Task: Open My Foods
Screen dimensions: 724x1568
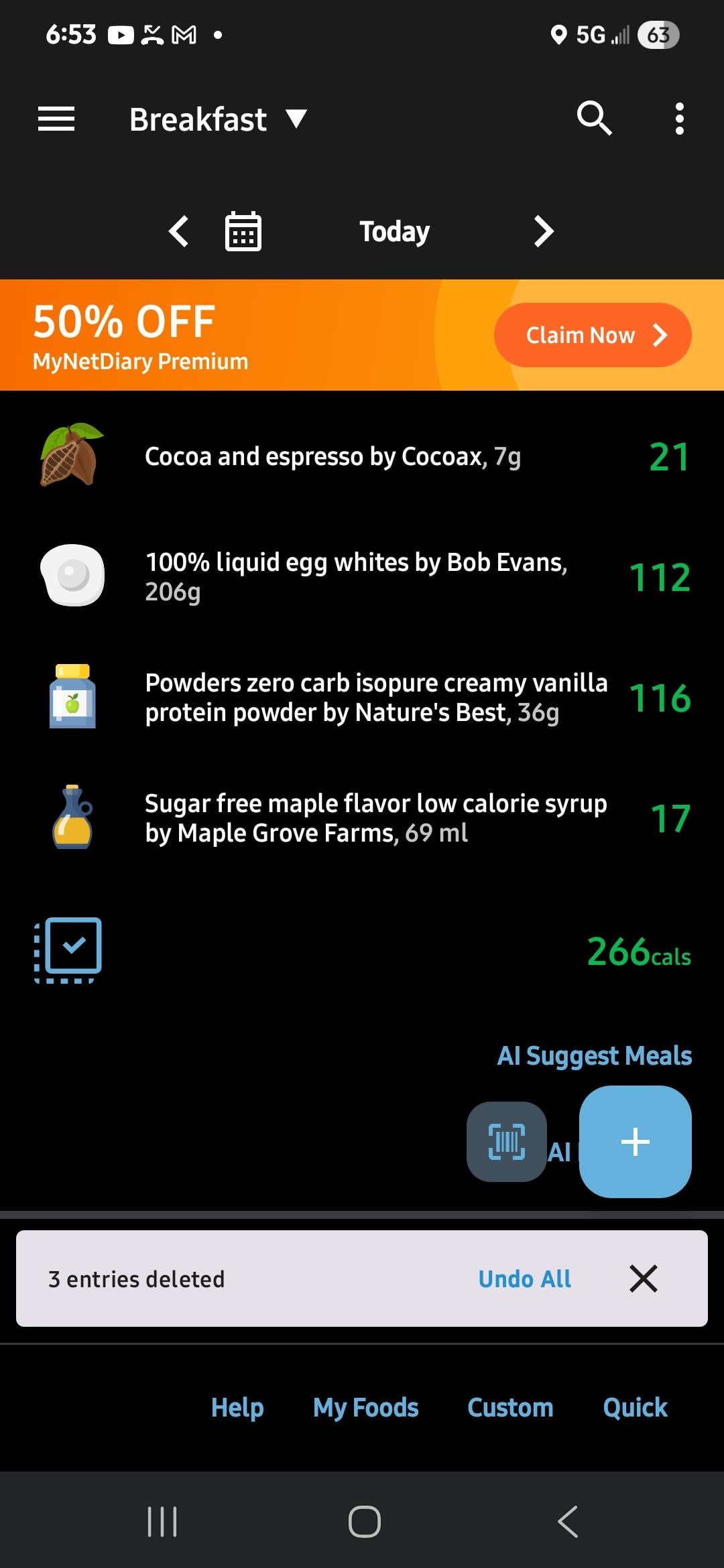Action: [365, 1407]
